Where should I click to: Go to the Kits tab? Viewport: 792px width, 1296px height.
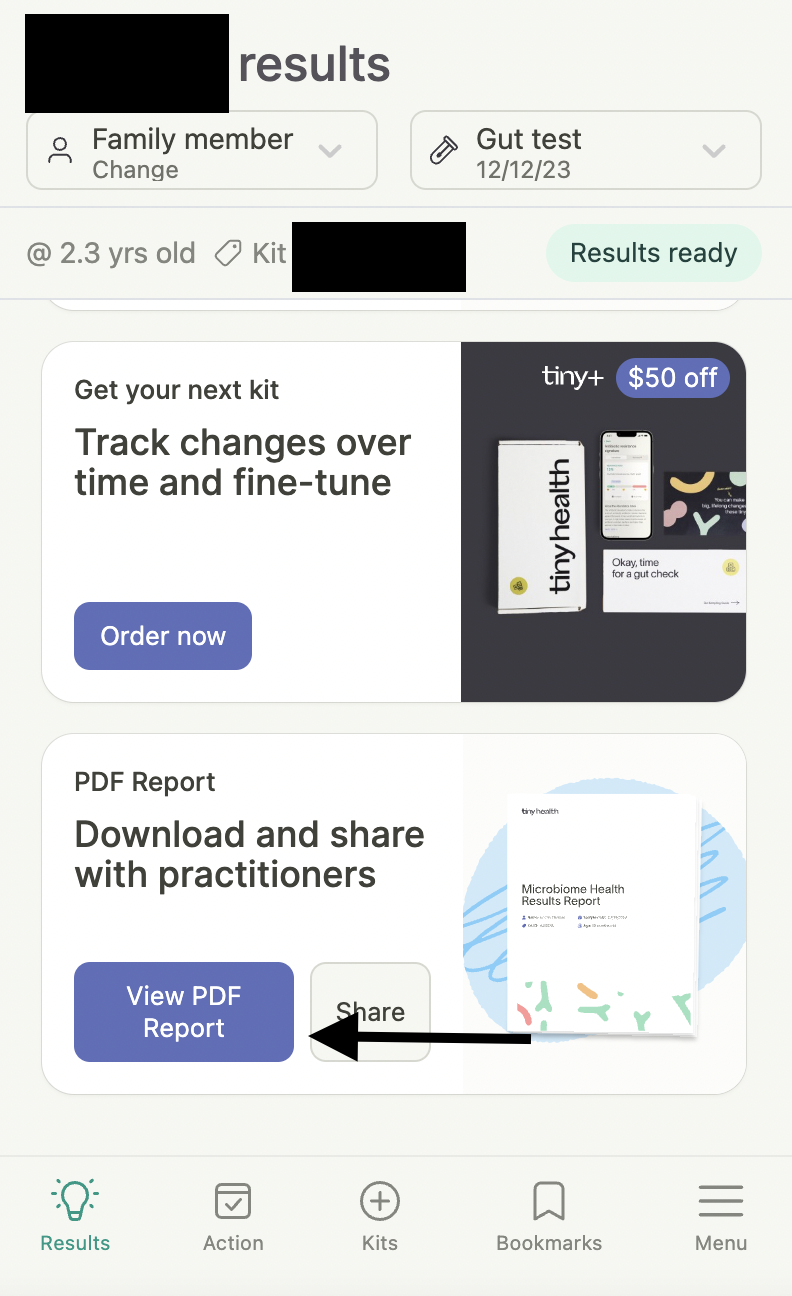[x=380, y=1217]
